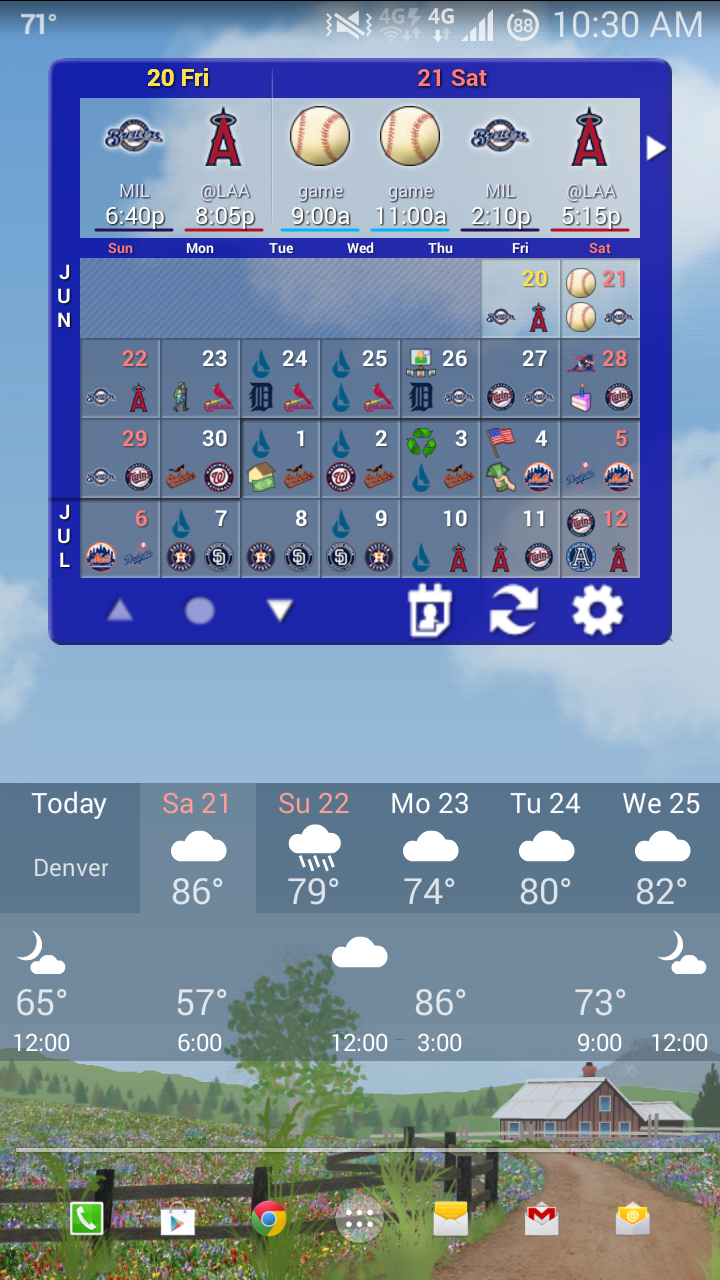
Task: Launch the Chrome browser
Action: click(x=269, y=1218)
